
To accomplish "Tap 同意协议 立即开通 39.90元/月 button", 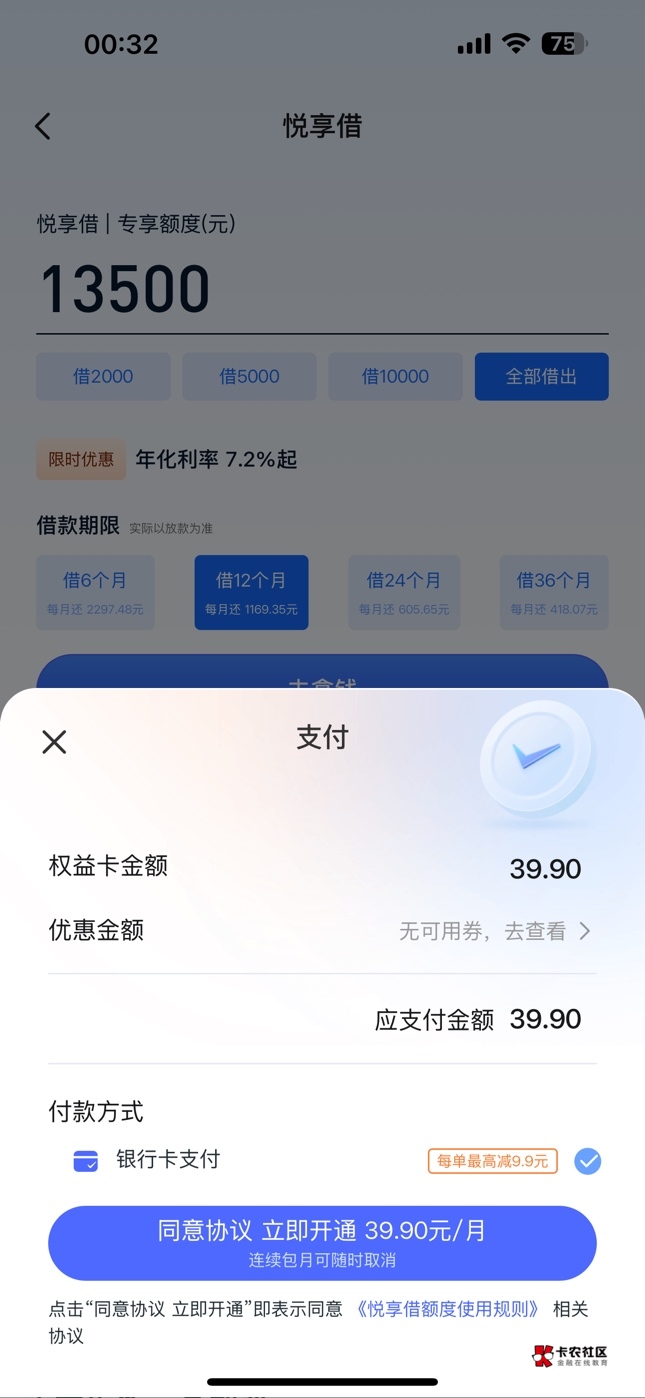I will click(322, 1242).
